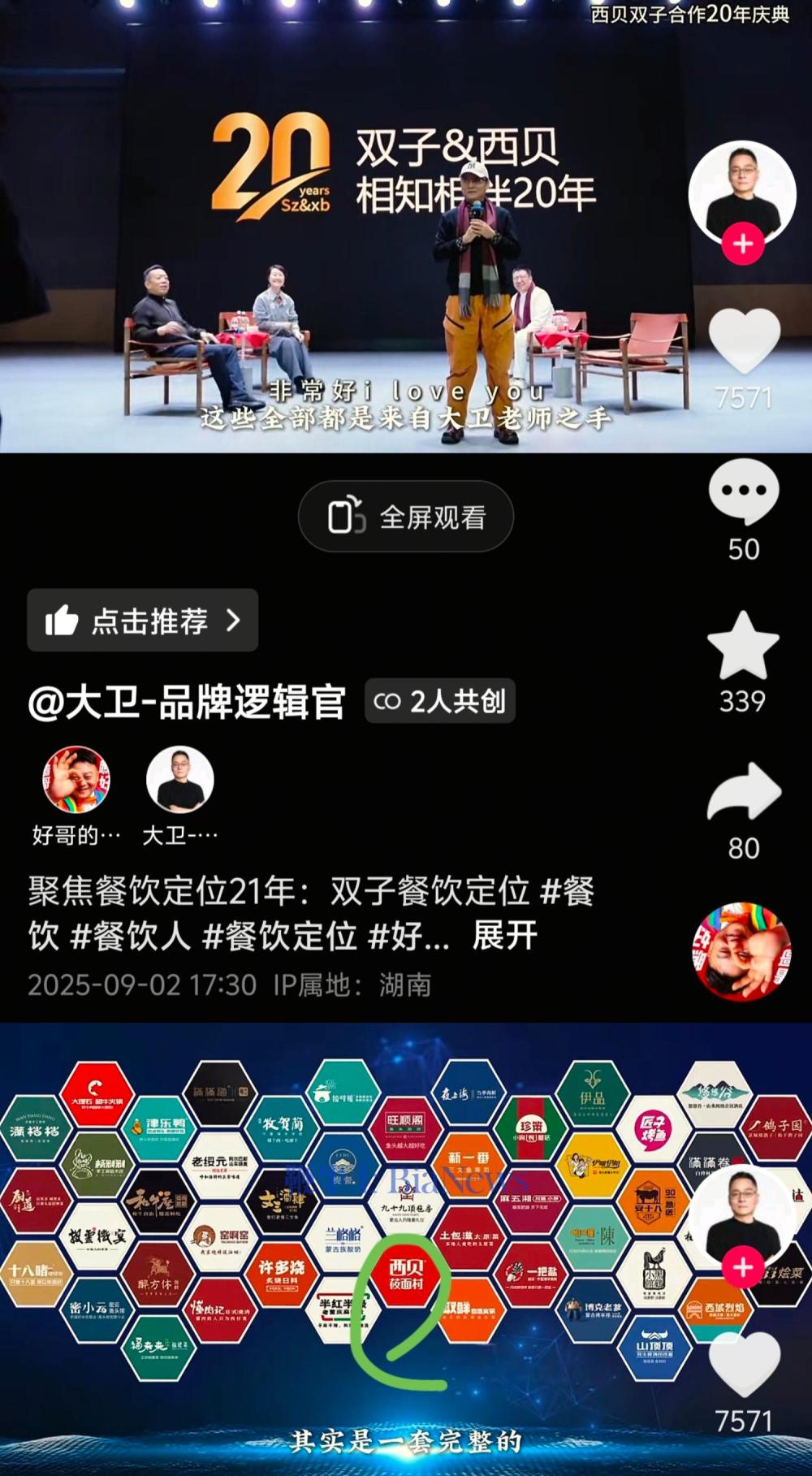Viewport: 812px width, 1476px height.
Task: Open the #餐饮定位 hashtag
Action: tap(279, 936)
